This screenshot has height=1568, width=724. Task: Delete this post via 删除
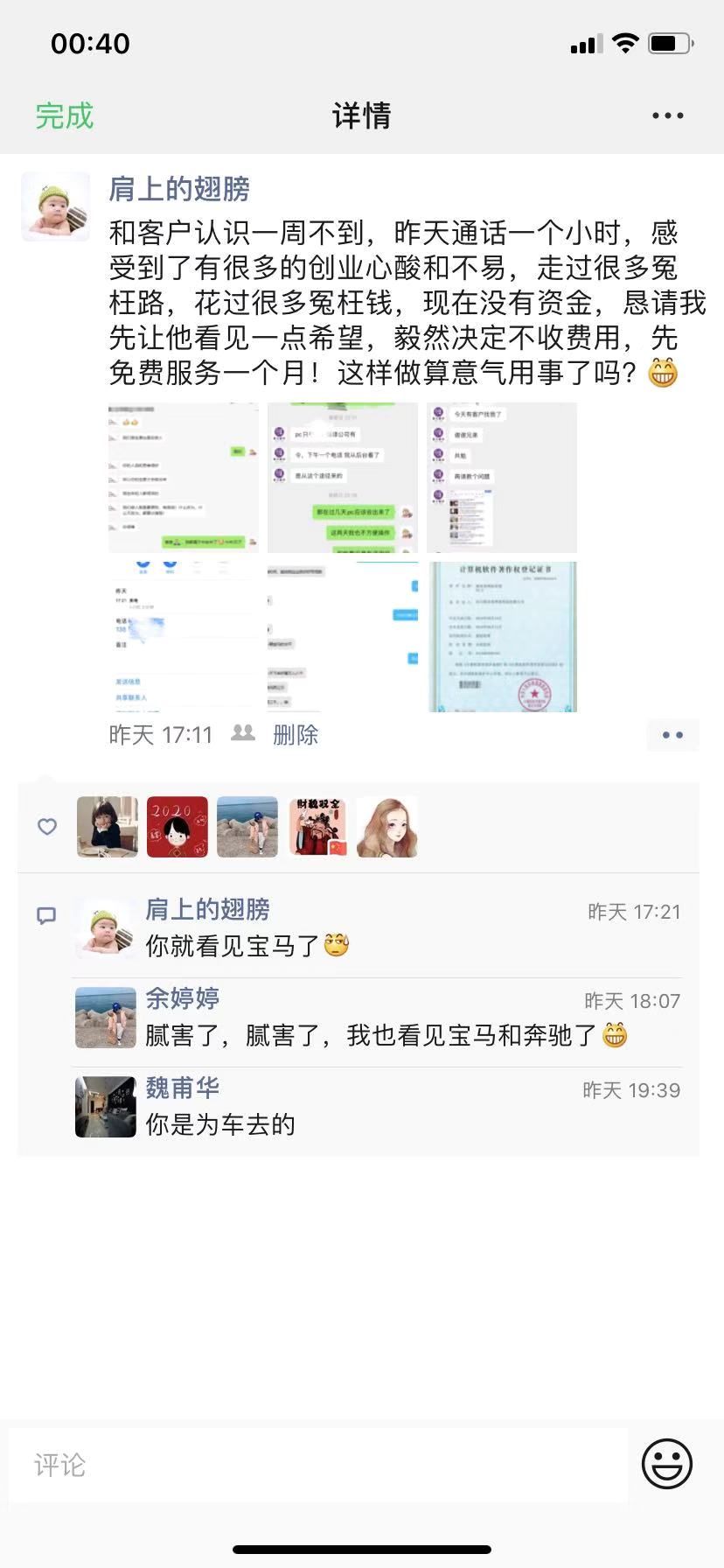[296, 735]
